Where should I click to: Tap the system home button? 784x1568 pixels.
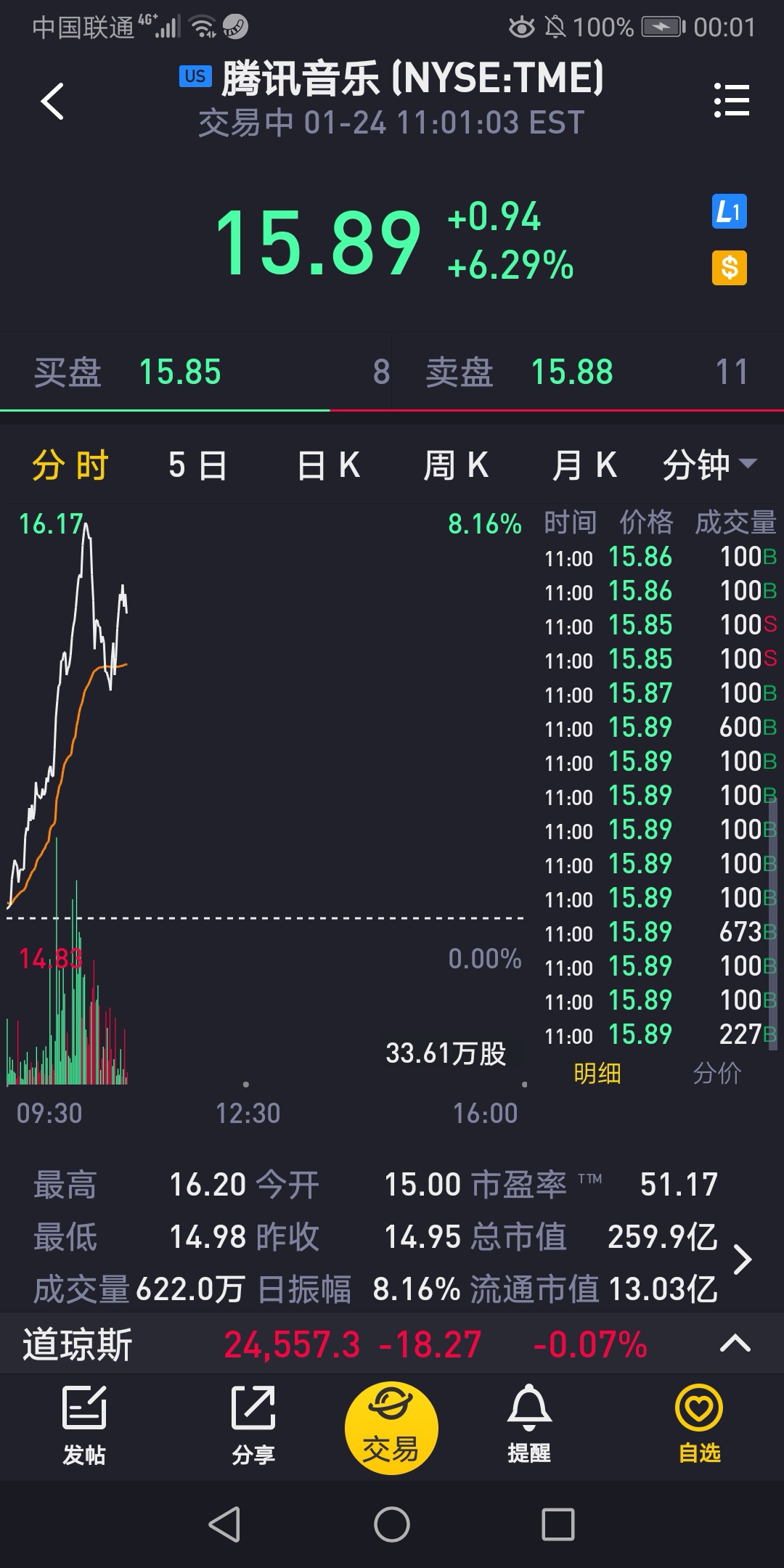(x=392, y=1524)
